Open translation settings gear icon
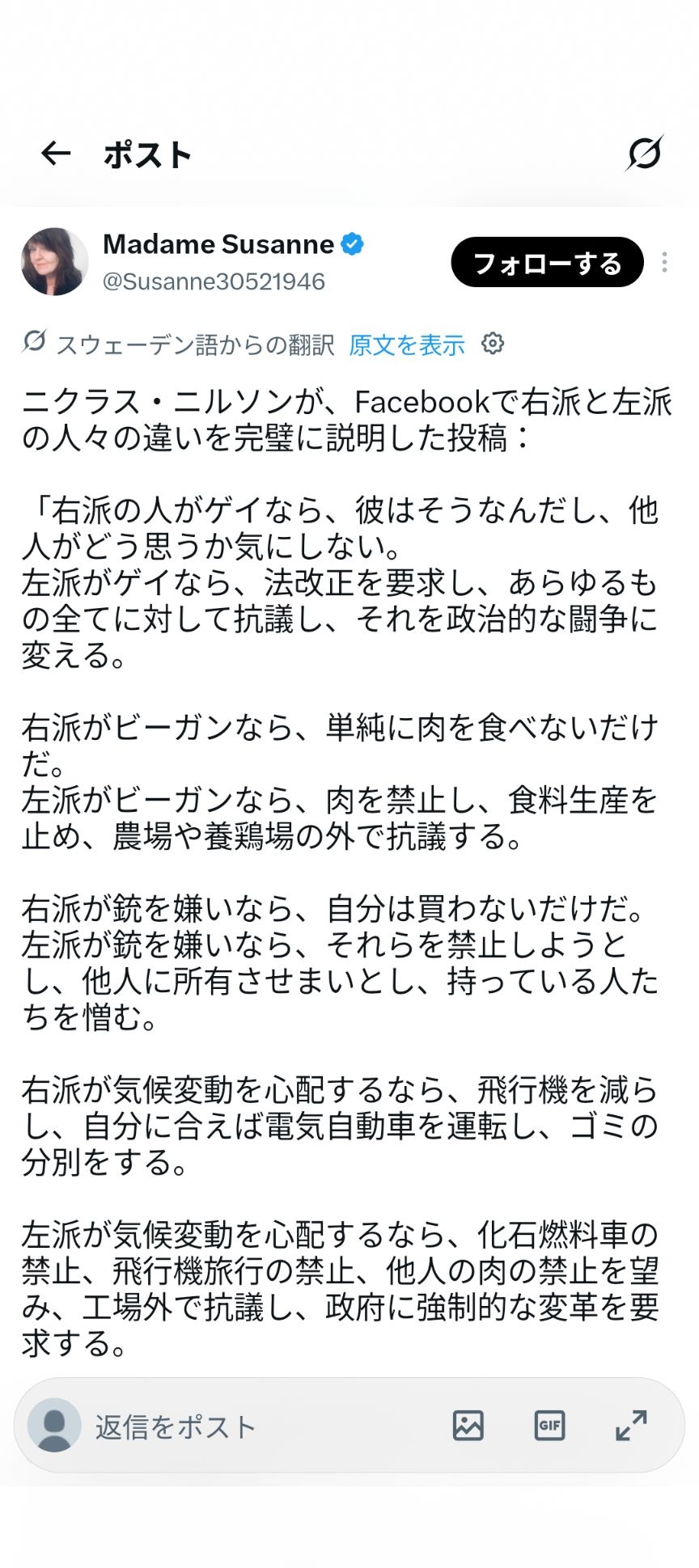 click(493, 344)
